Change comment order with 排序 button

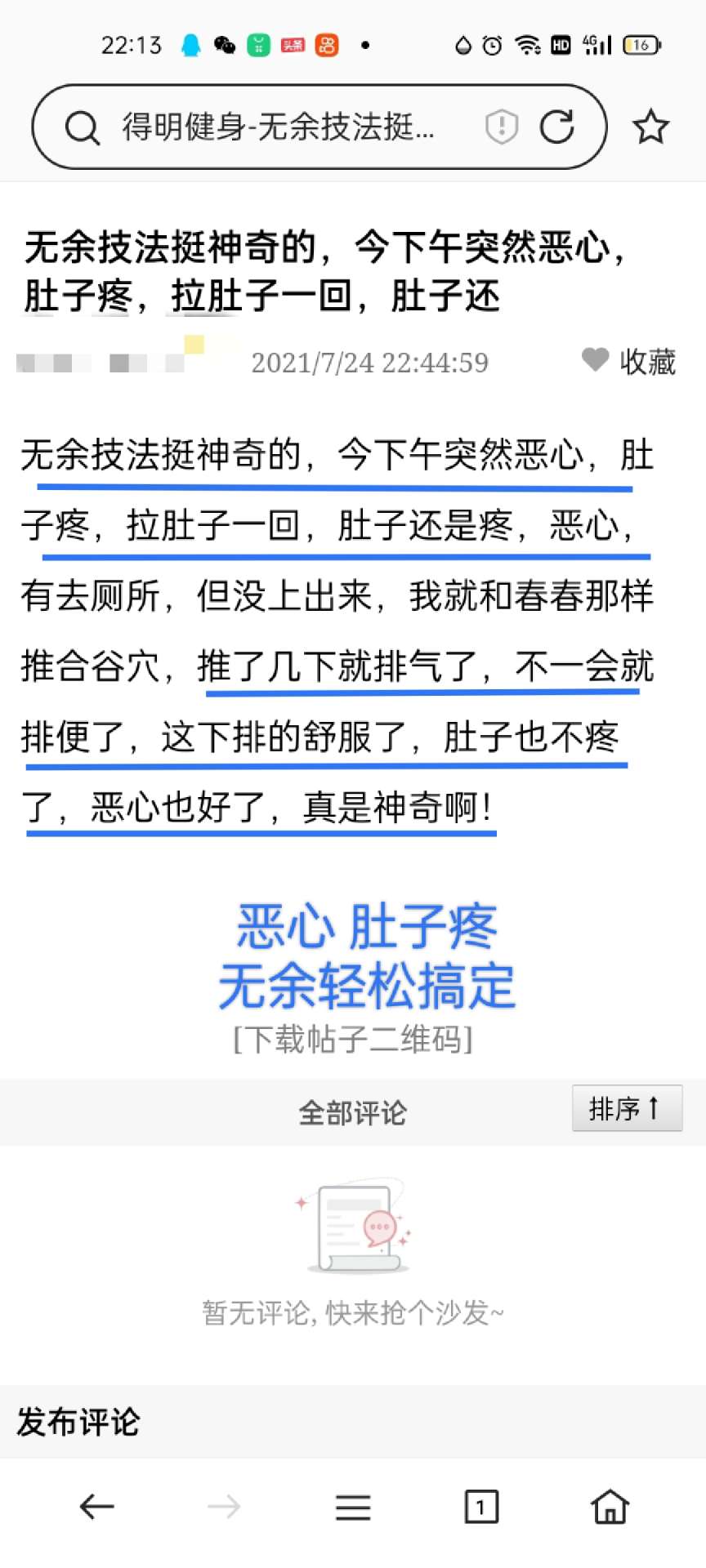coord(627,1108)
